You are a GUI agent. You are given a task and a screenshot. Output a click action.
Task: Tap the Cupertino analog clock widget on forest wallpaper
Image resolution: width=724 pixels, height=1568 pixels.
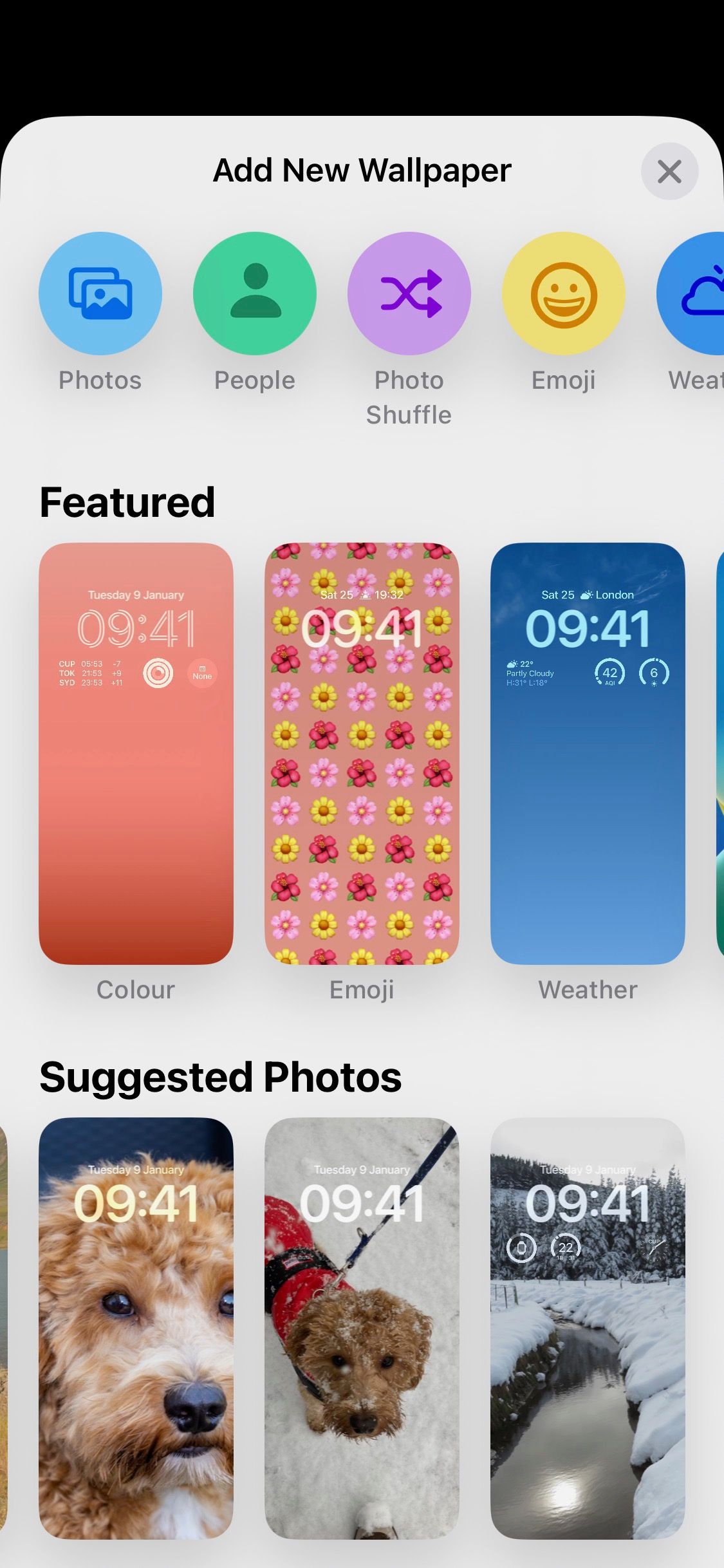coord(652,1246)
